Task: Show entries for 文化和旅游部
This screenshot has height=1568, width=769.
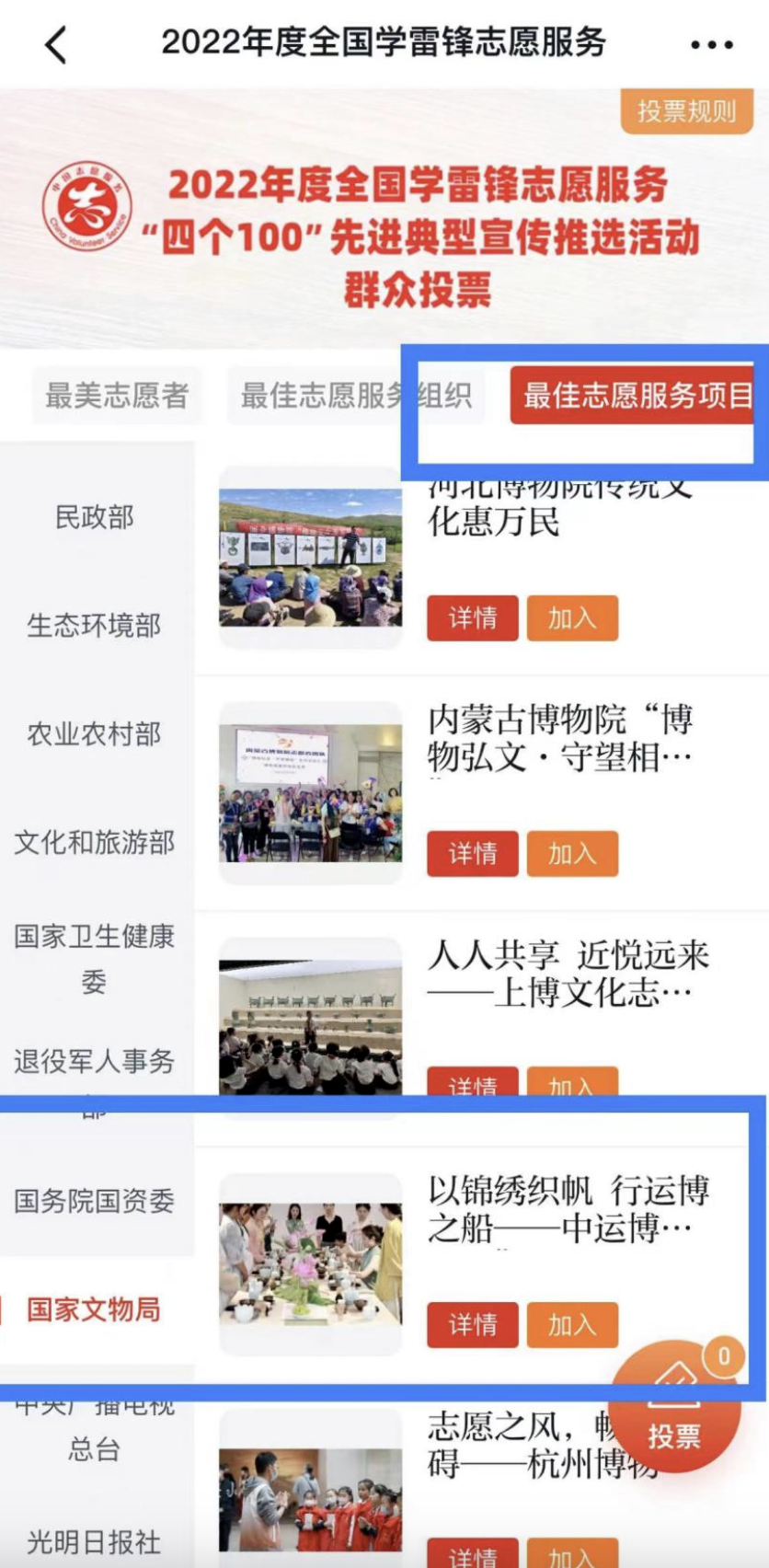Action: coord(95,842)
